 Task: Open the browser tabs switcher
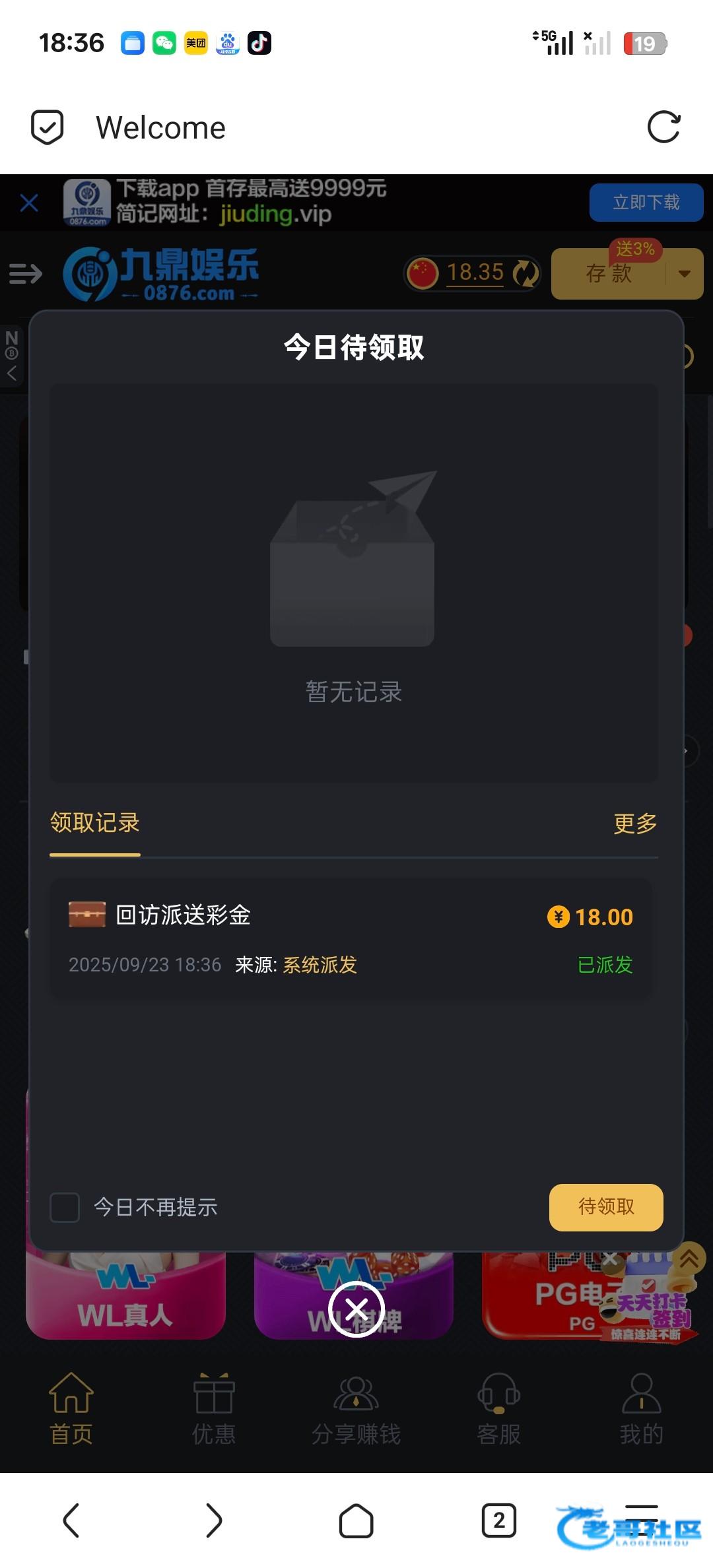(x=498, y=1520)
